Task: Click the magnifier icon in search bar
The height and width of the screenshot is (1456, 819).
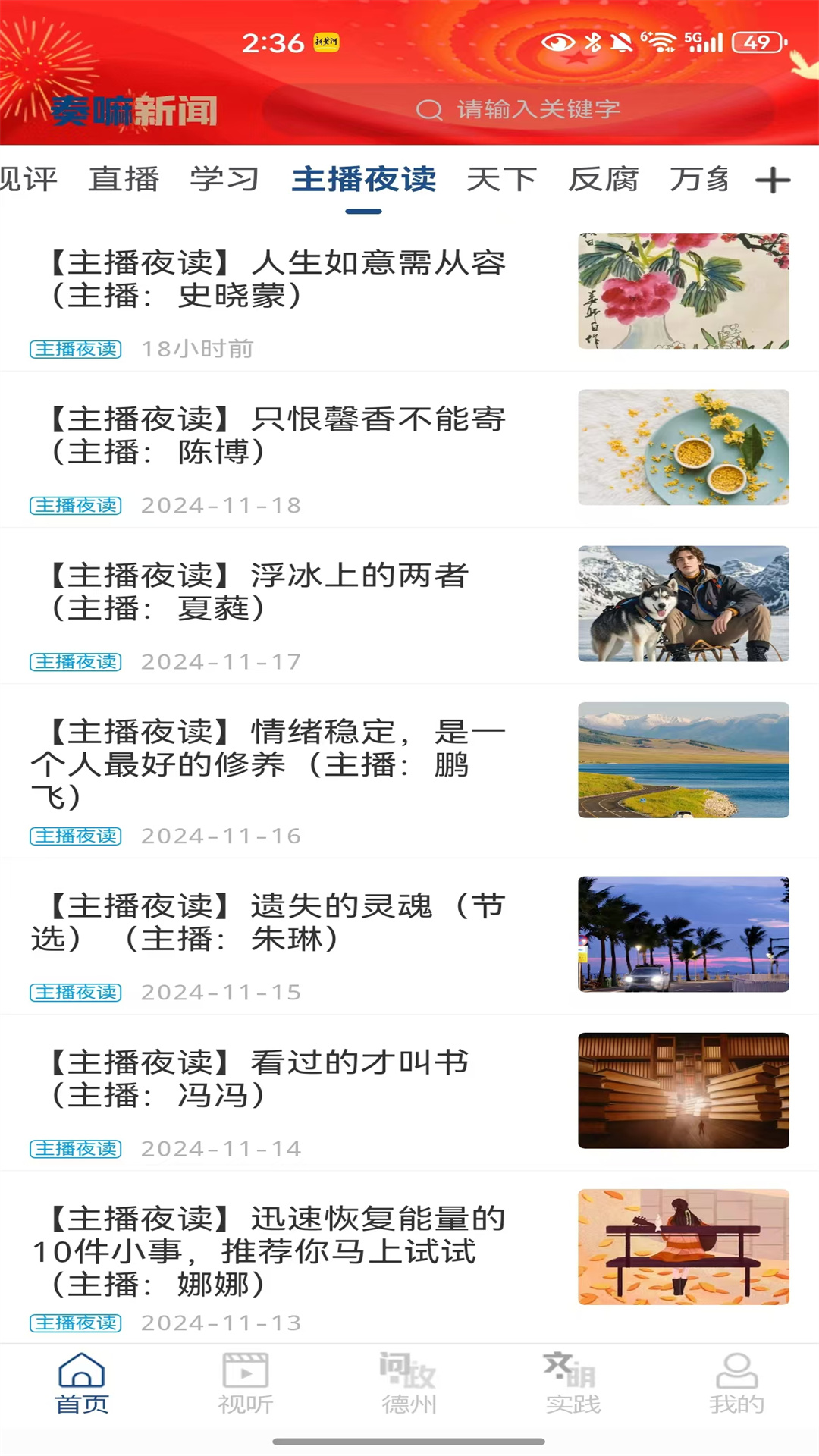Action: [x=431, y=109]
